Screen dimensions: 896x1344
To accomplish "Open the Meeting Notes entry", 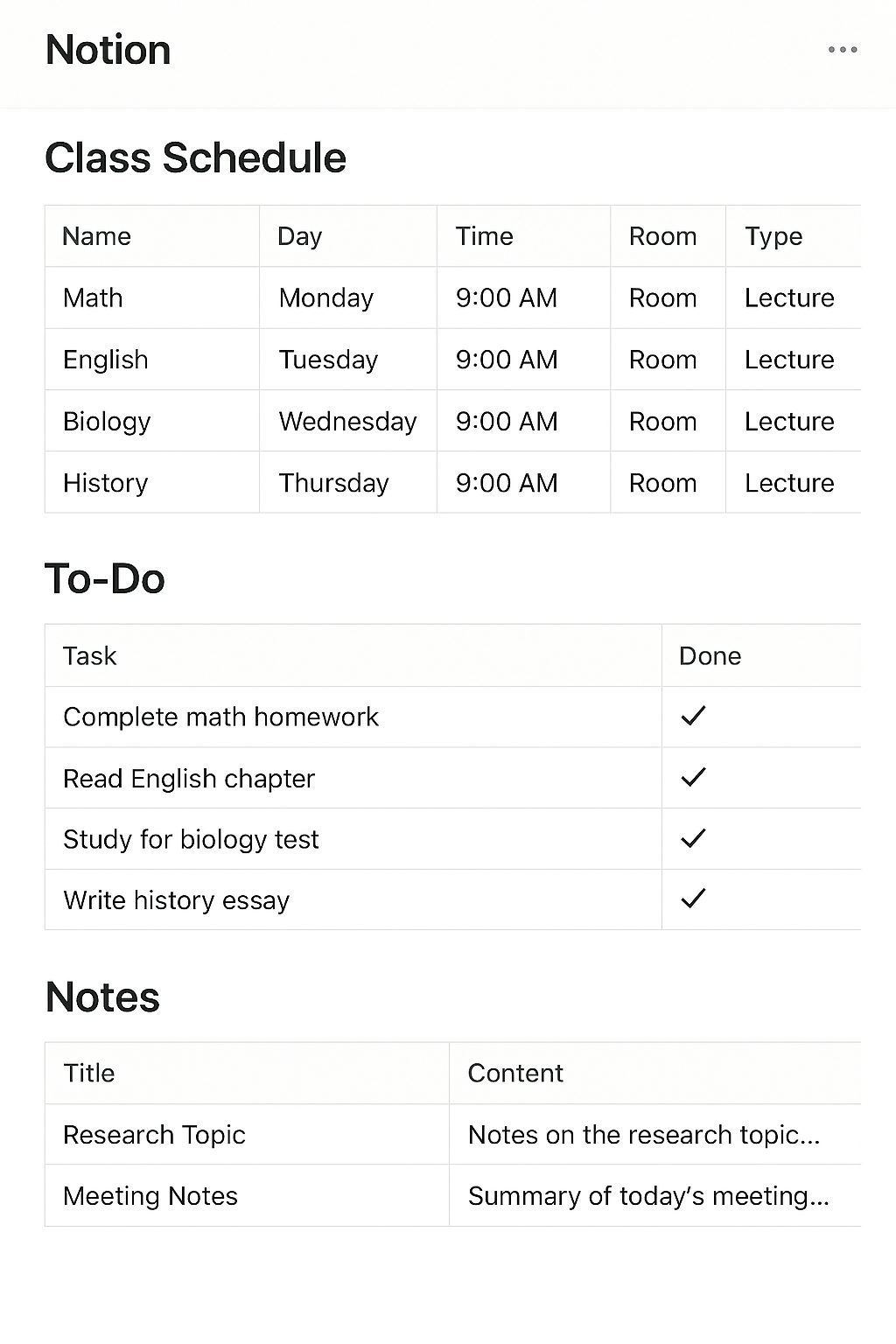I will (150, 1196).
